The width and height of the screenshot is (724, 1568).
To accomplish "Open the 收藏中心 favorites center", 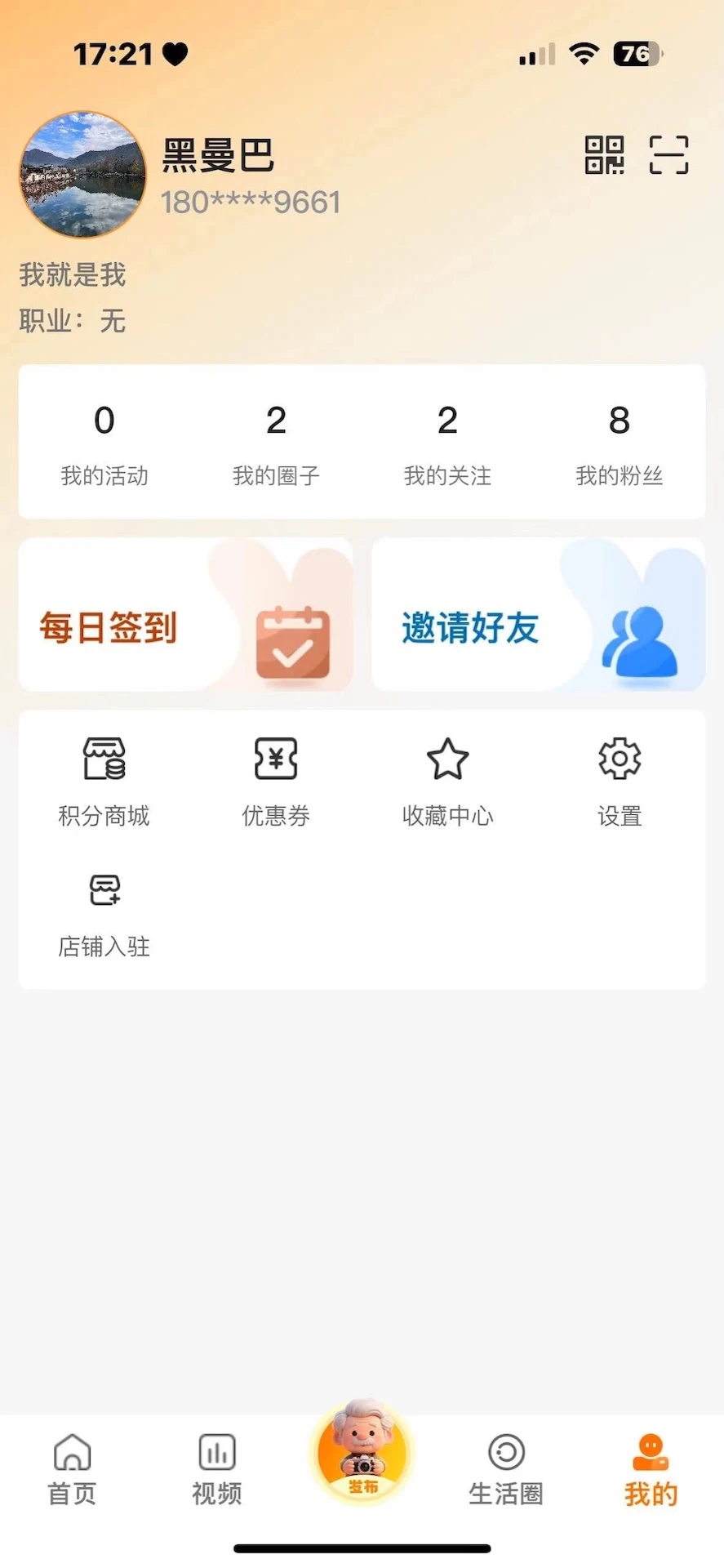I will click(447, 780).
